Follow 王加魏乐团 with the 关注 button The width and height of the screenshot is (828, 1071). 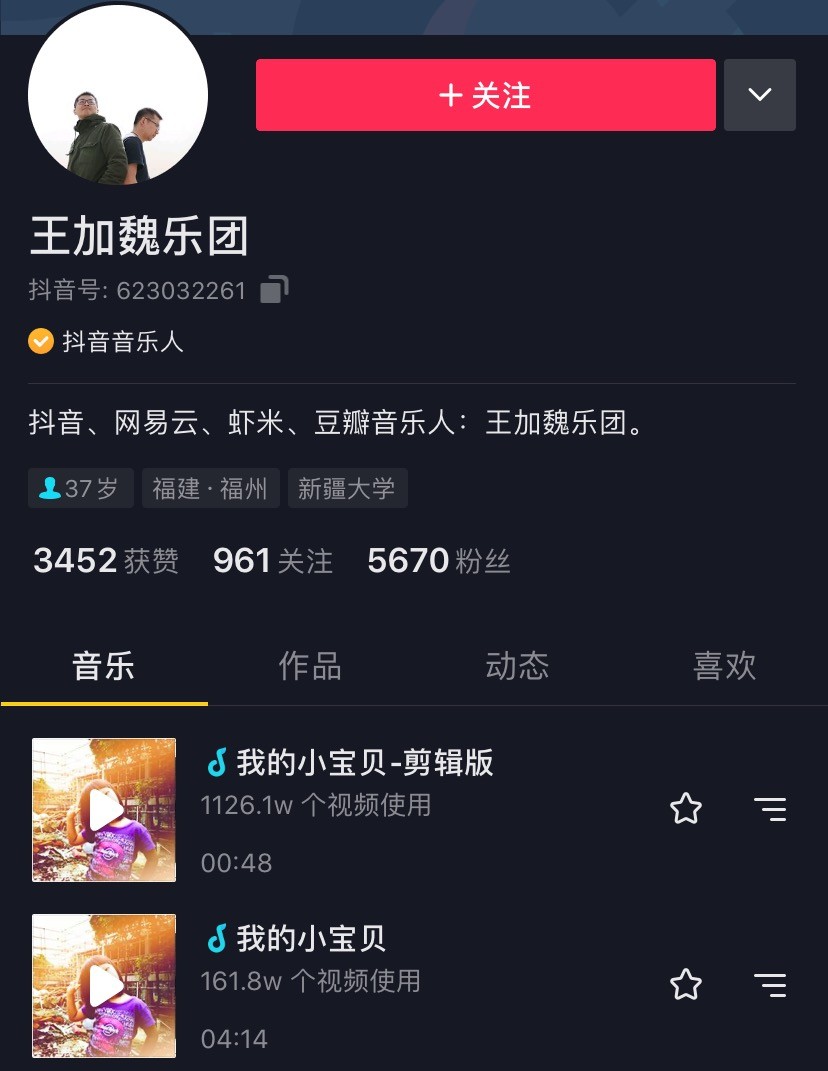point(485,95)
